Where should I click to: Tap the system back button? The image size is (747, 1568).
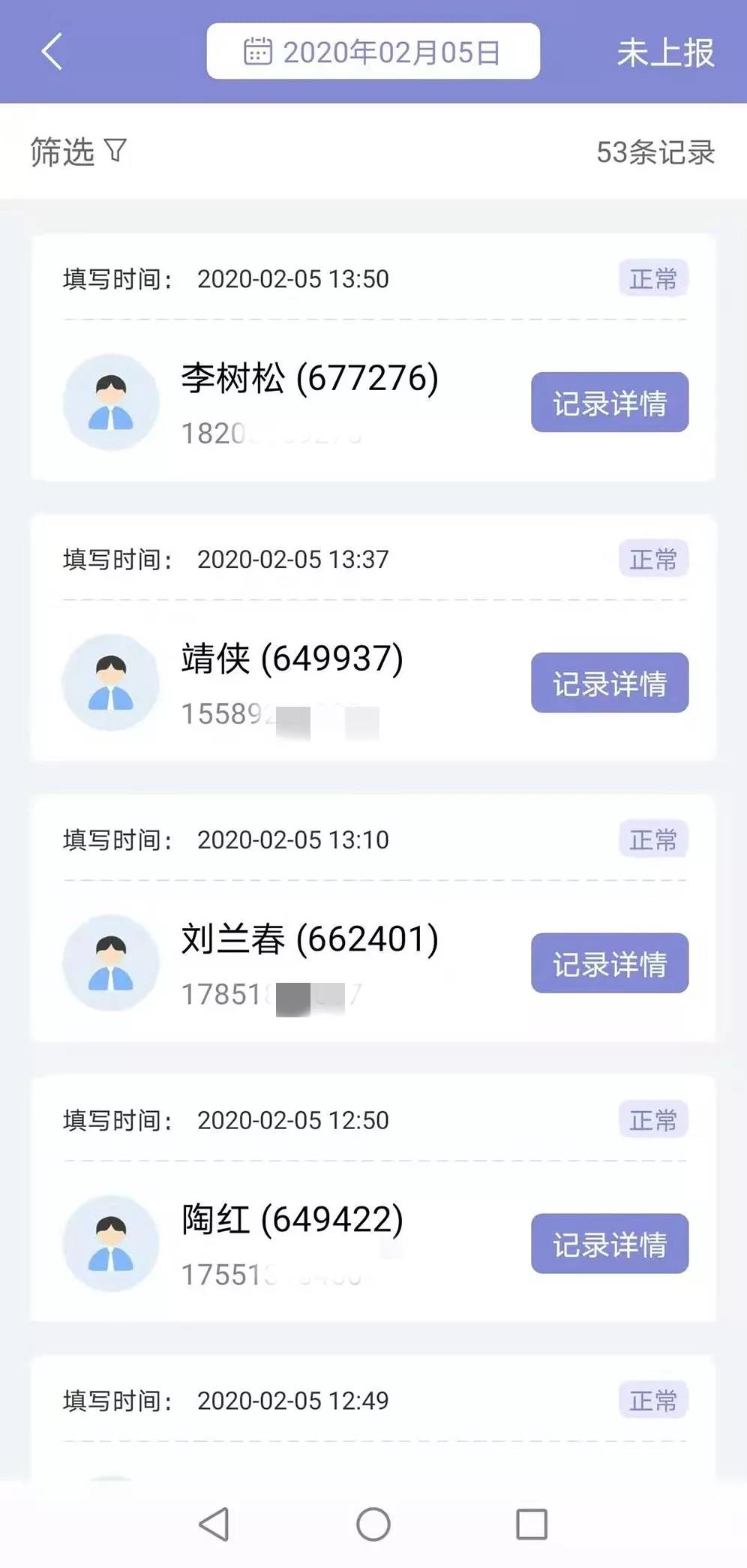214,1524
